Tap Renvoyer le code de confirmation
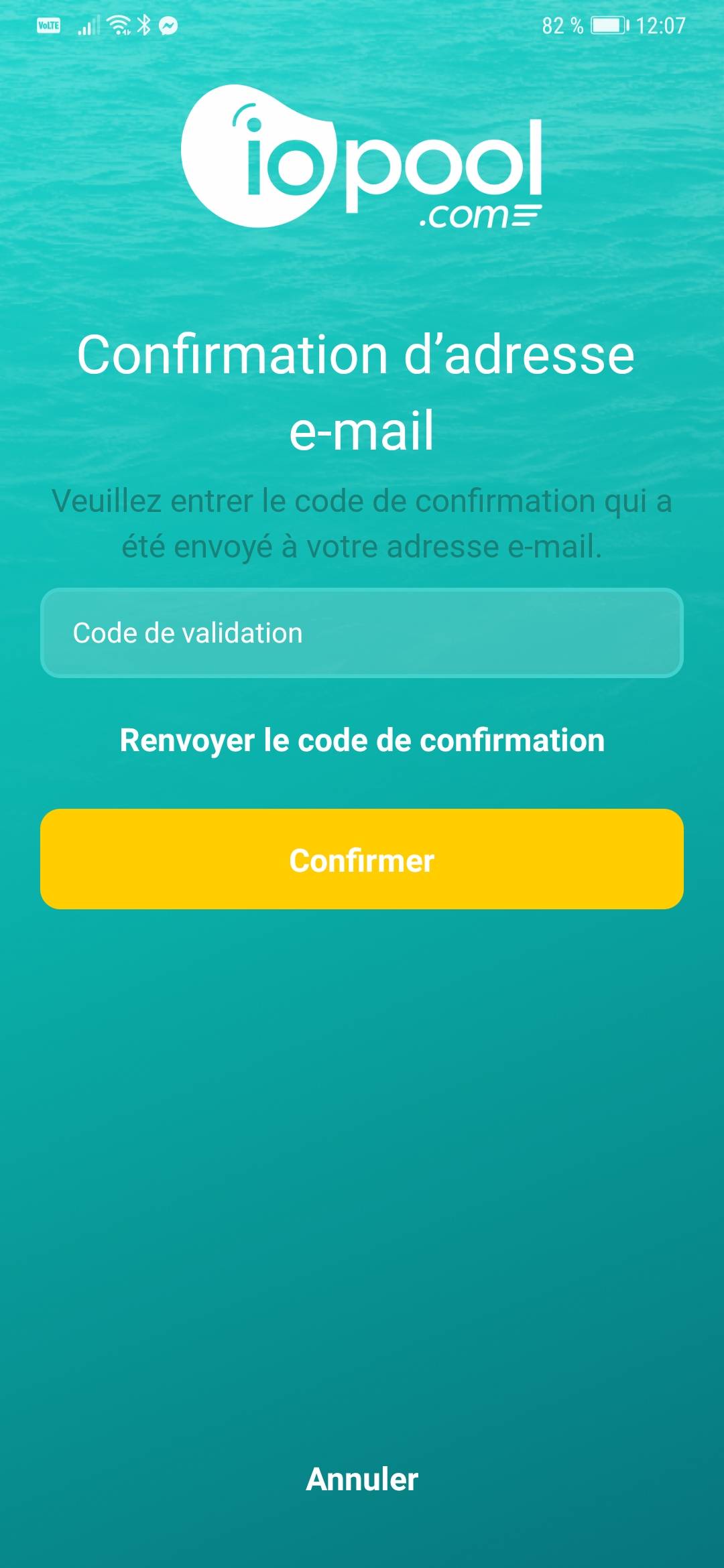Image resolution: width=724 pixels, height=1568 pixels. [x=362, y=740]
